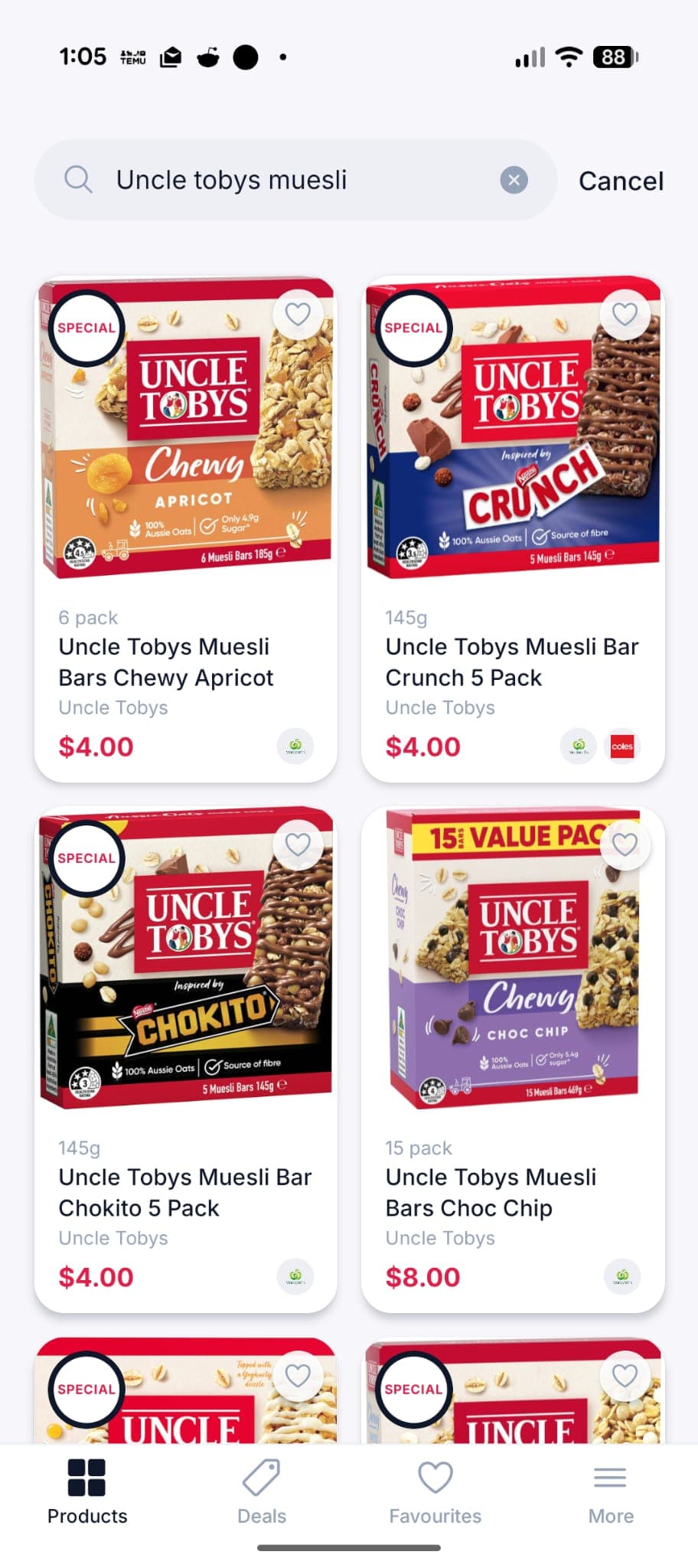The width and height of the screenshot is (698, 1568).
Task: Open the Woolworths icon on Muesli Bars Choc Chip
Action: click(623, 1277)
